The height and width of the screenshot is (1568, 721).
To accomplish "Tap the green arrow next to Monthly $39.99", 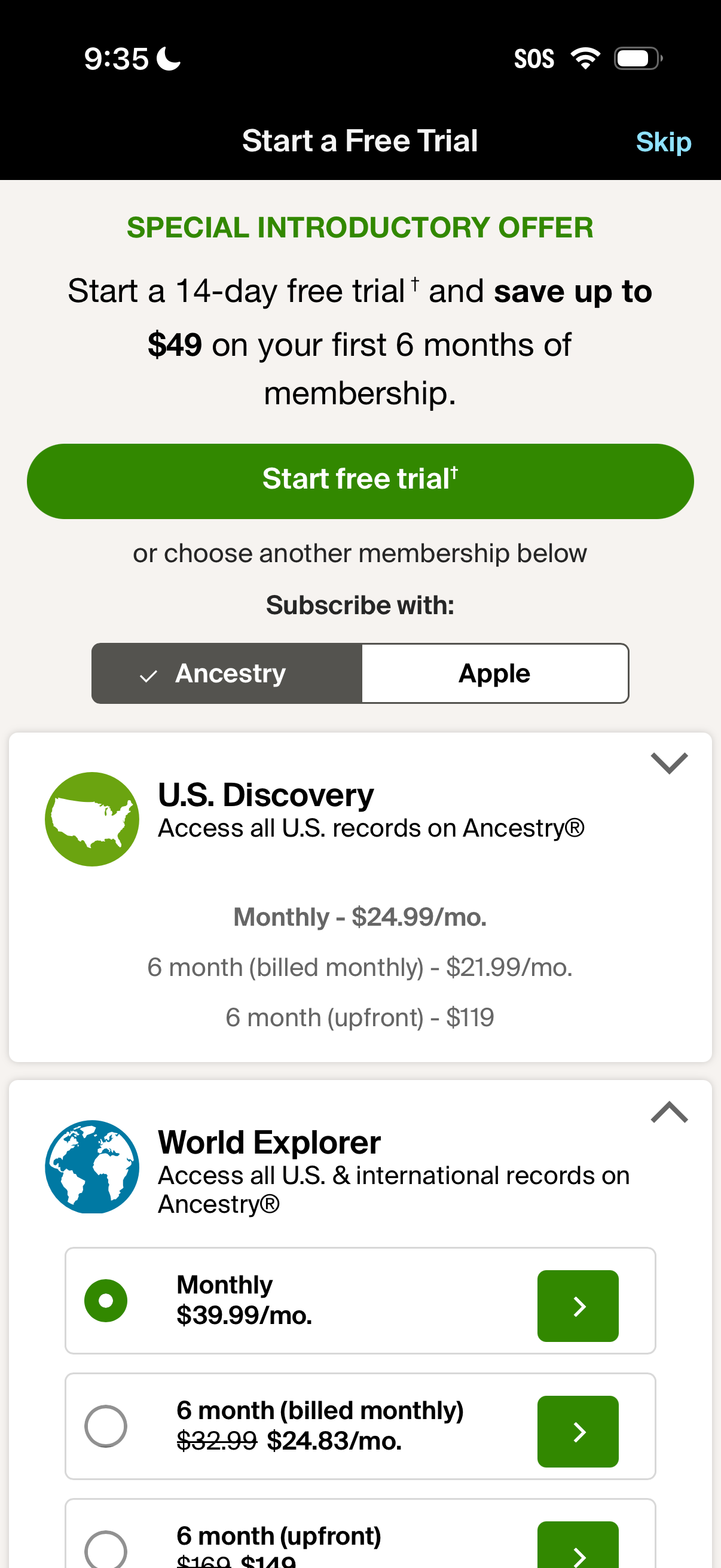I will coord(577,1305).
